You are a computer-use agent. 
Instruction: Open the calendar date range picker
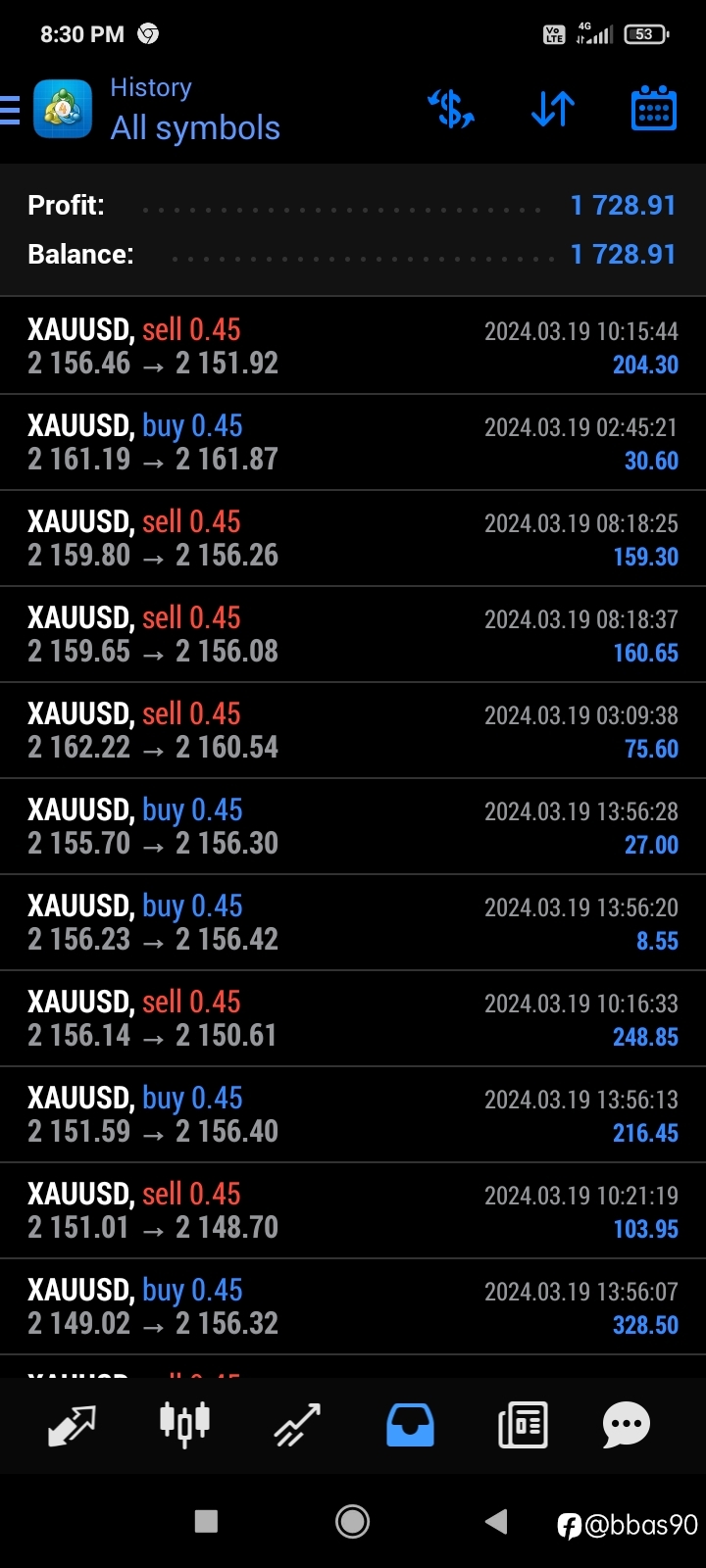point(653,109)
